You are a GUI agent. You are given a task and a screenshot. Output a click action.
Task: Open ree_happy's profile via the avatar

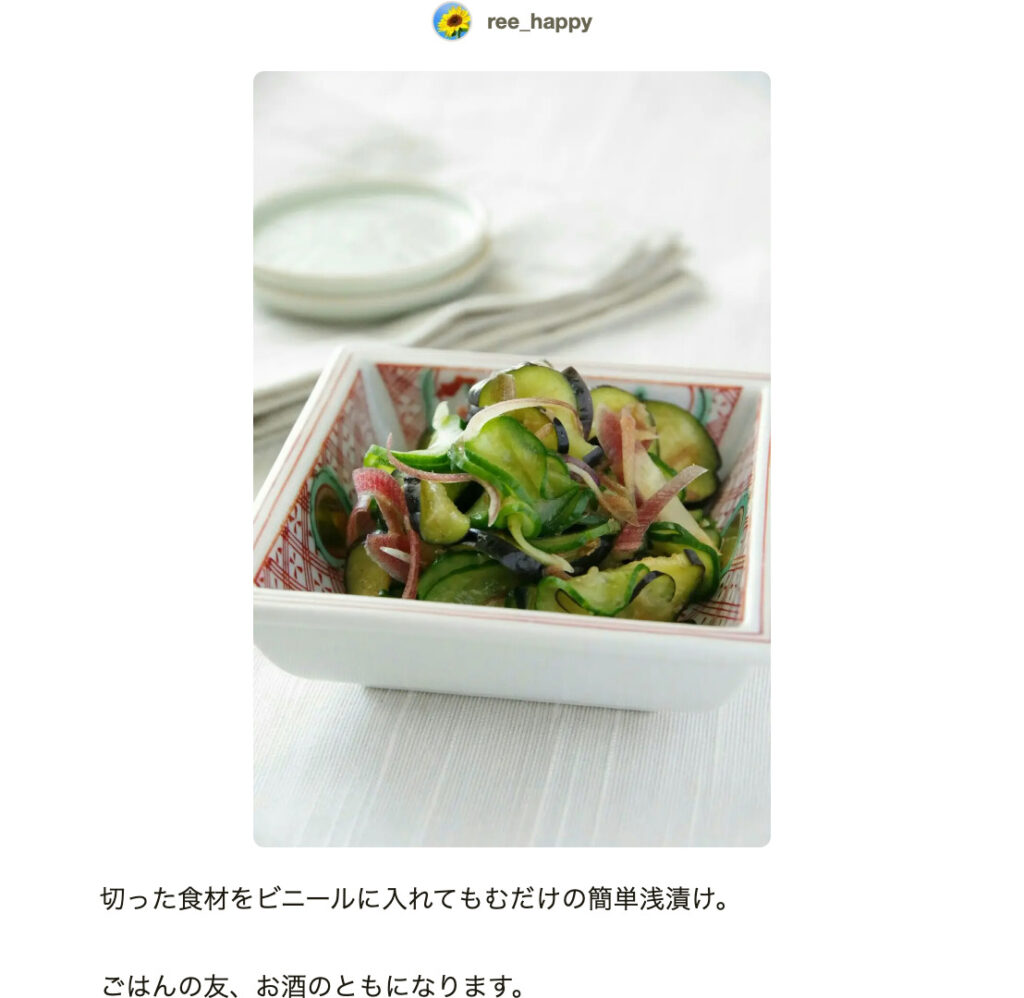[x=452, y=21]
